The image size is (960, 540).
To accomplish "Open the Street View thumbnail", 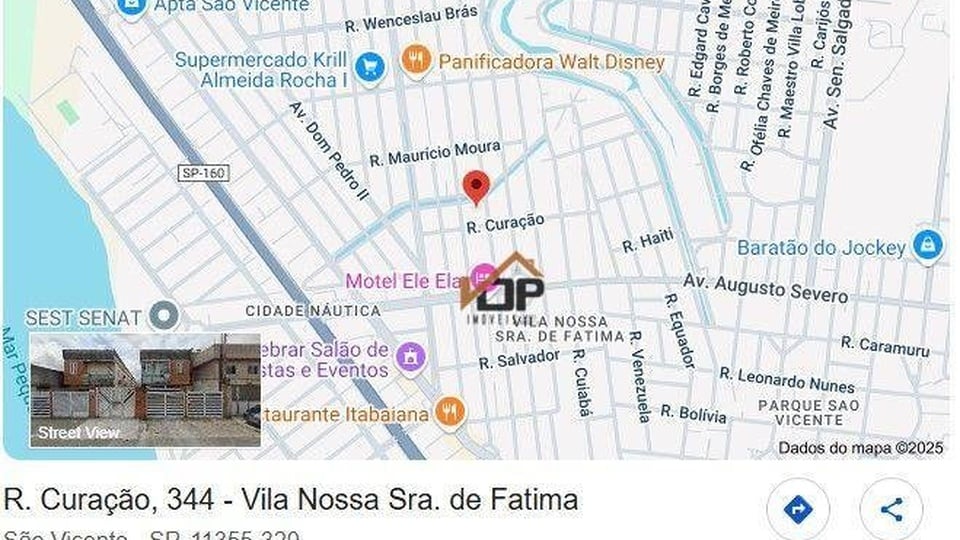I will tap(145, 390).
